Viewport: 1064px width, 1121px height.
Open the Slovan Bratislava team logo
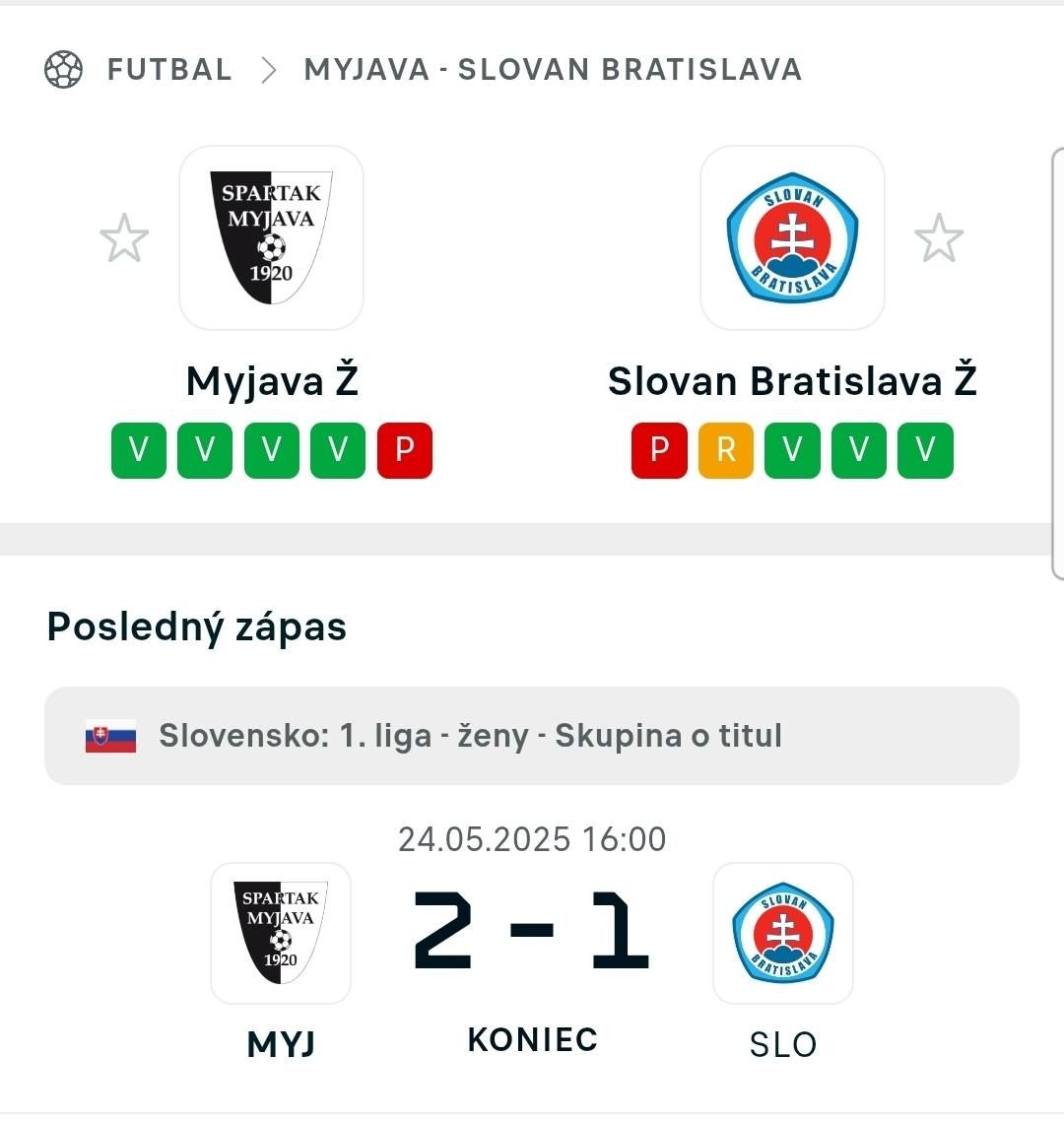click(792, 237)
